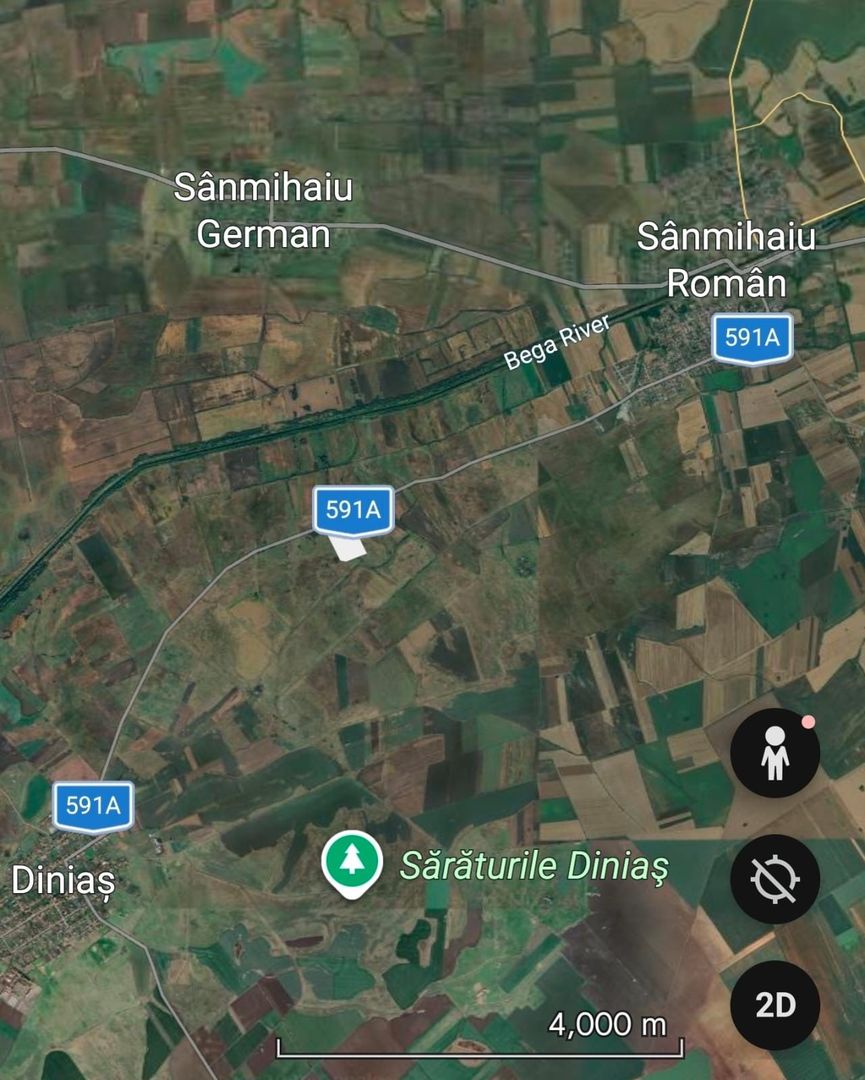Click the 591A badge near Diniaș
Screen dimensions: 865x1080
point(93,803)
